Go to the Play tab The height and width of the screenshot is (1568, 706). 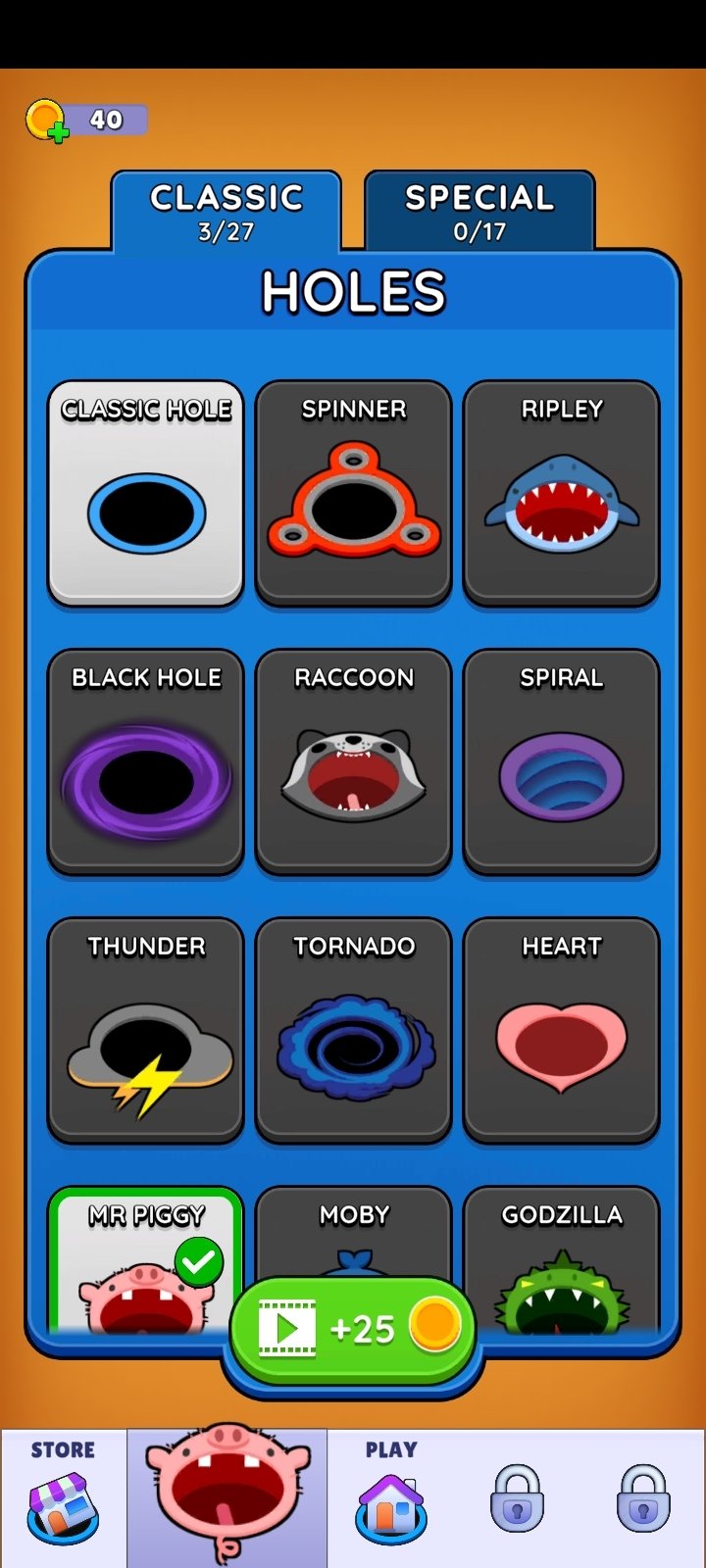click(x=391, y=1497)
